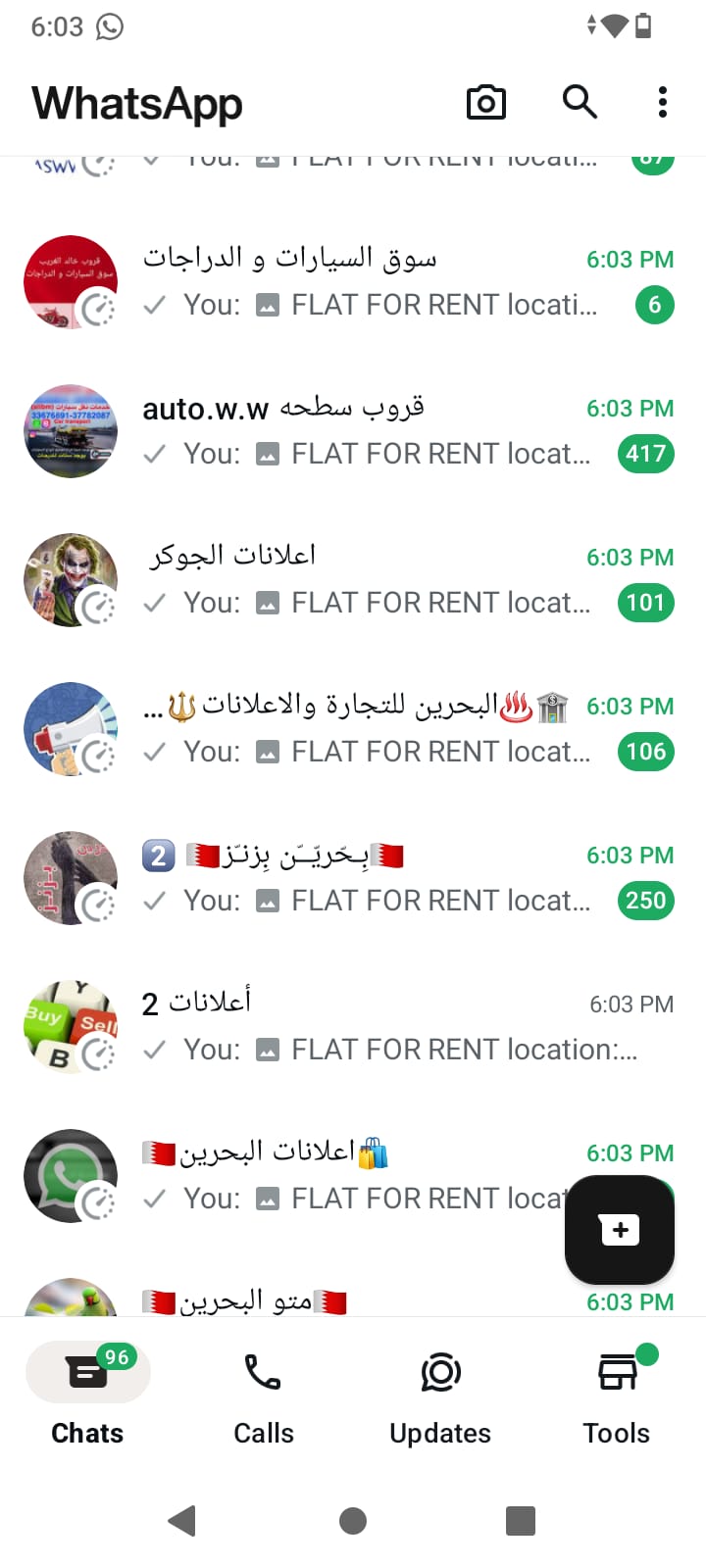Open the three-dot overflow menu
This screenshot has height=1568, width=706.
tap(663, 102)
